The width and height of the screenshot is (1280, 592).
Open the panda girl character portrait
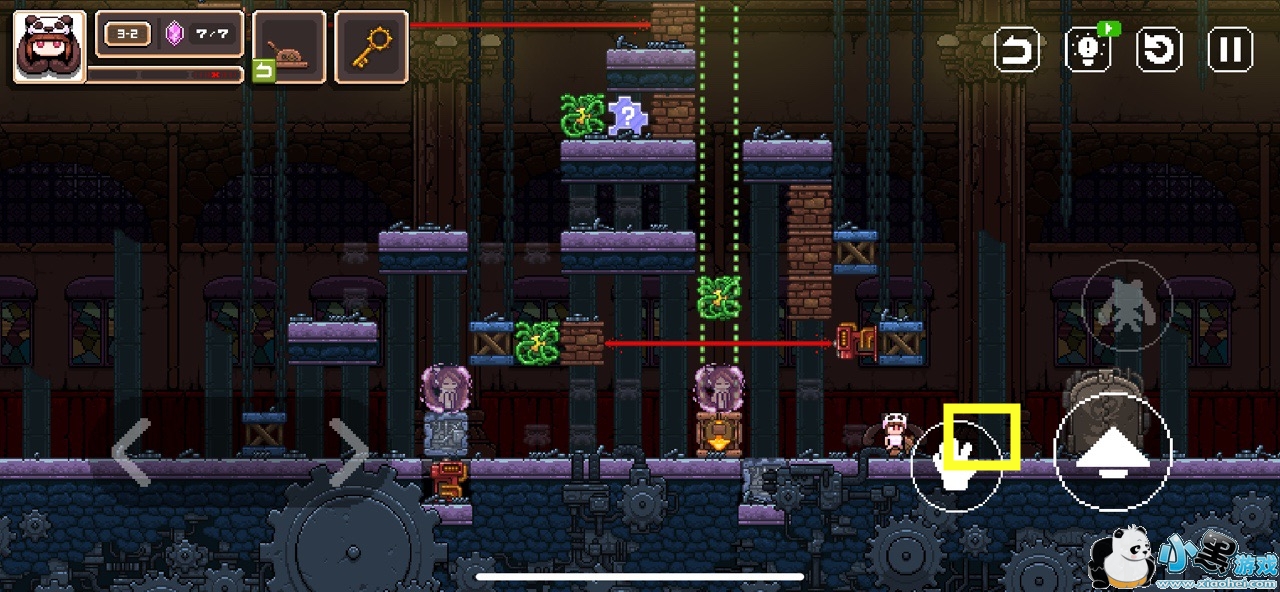[x=49, y=46]
